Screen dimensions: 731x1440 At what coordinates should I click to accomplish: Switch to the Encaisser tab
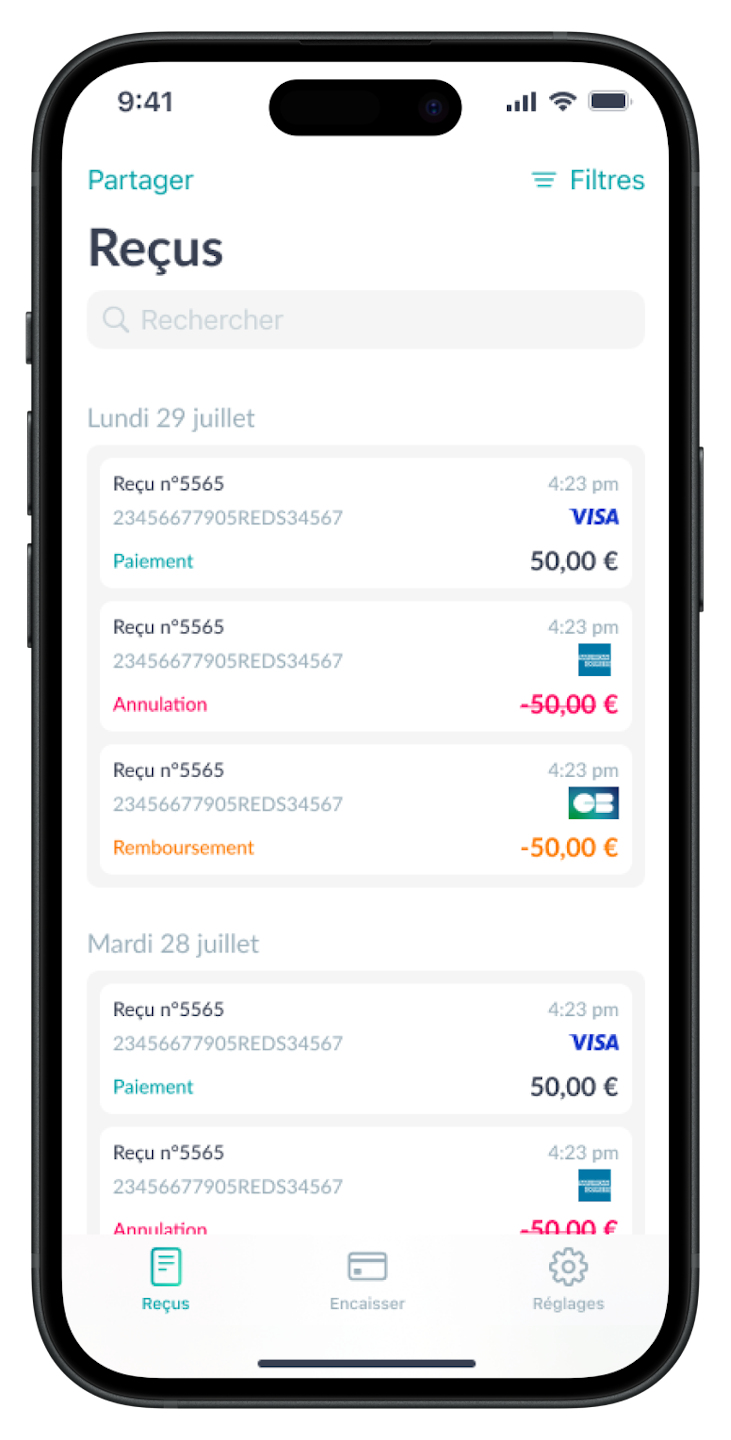pos(367,1279)
